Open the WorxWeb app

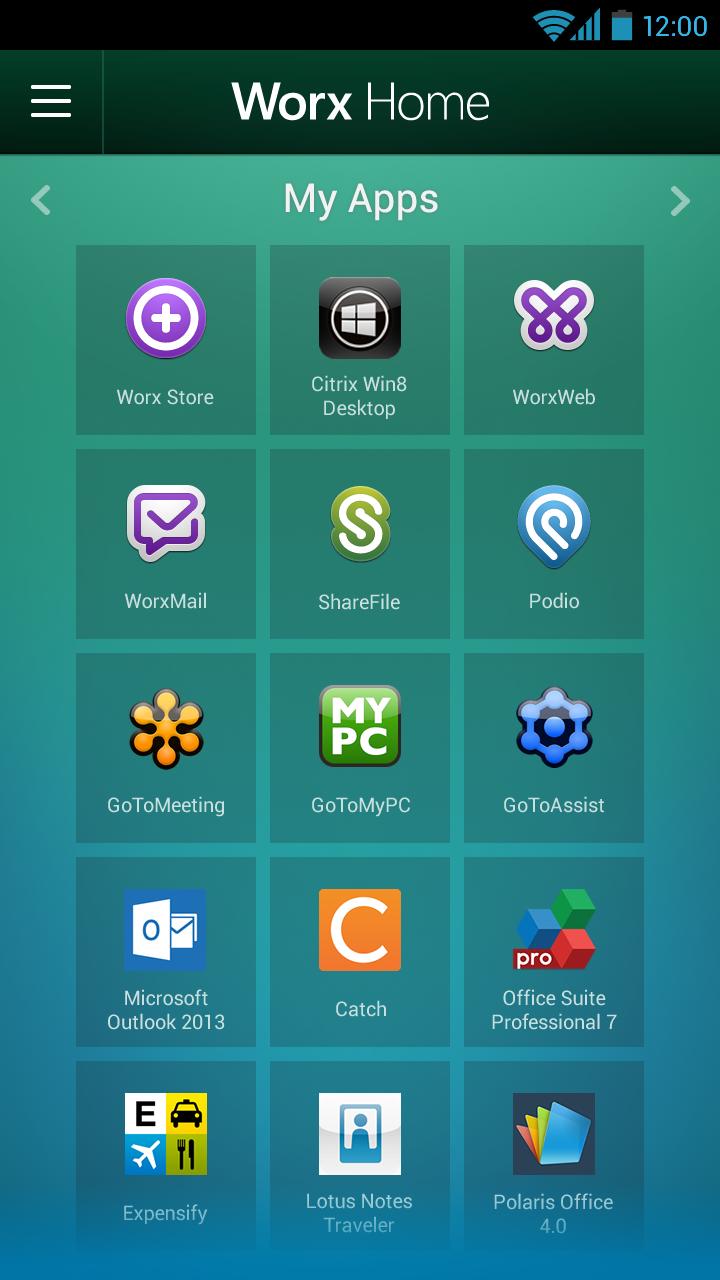click(554, 340)
